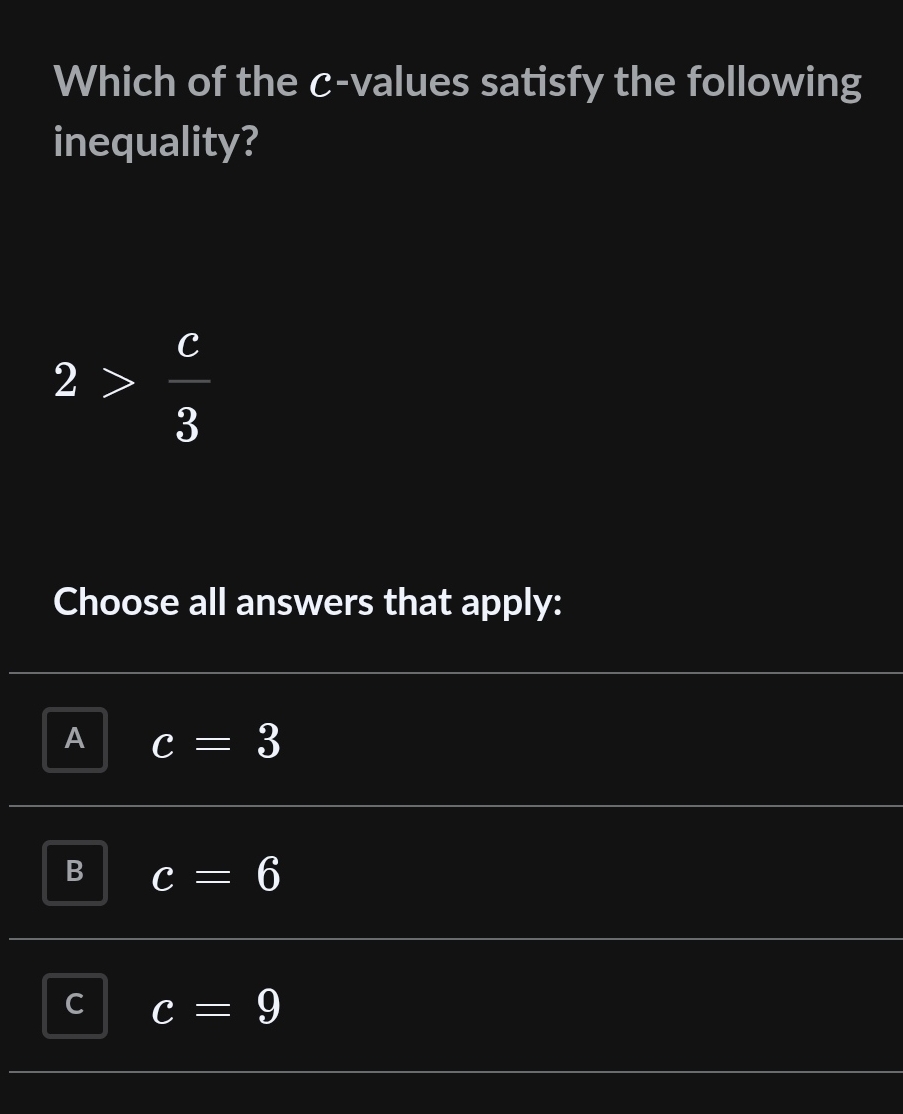
Task: Click the question heading text
Action: click(x=456, y=110)
